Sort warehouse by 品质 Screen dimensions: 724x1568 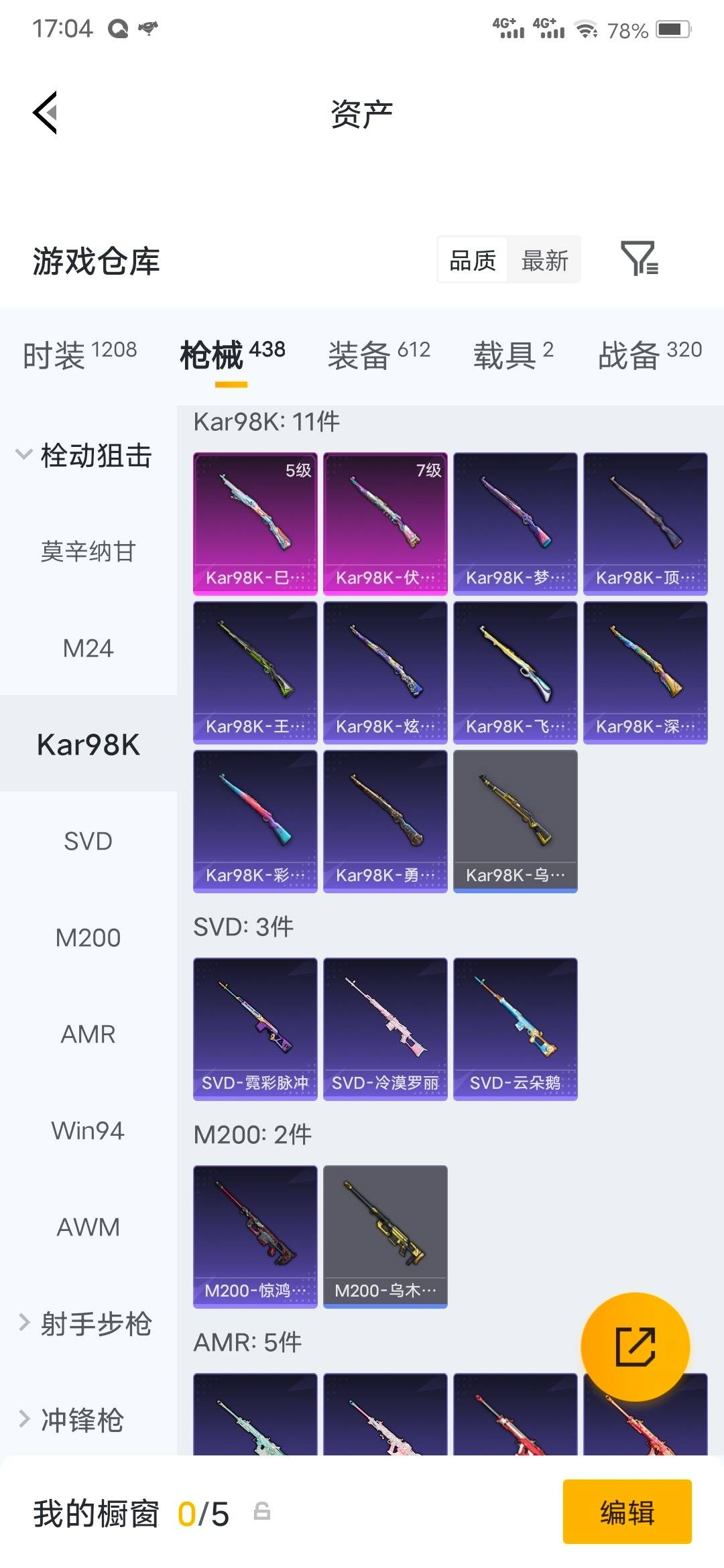(473, 260)
